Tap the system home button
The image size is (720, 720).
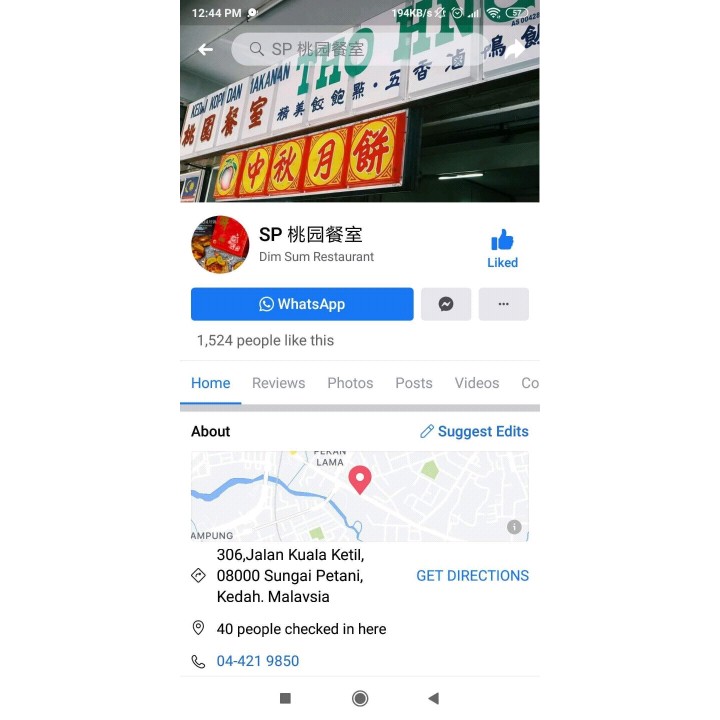click(x=360, y=698)
